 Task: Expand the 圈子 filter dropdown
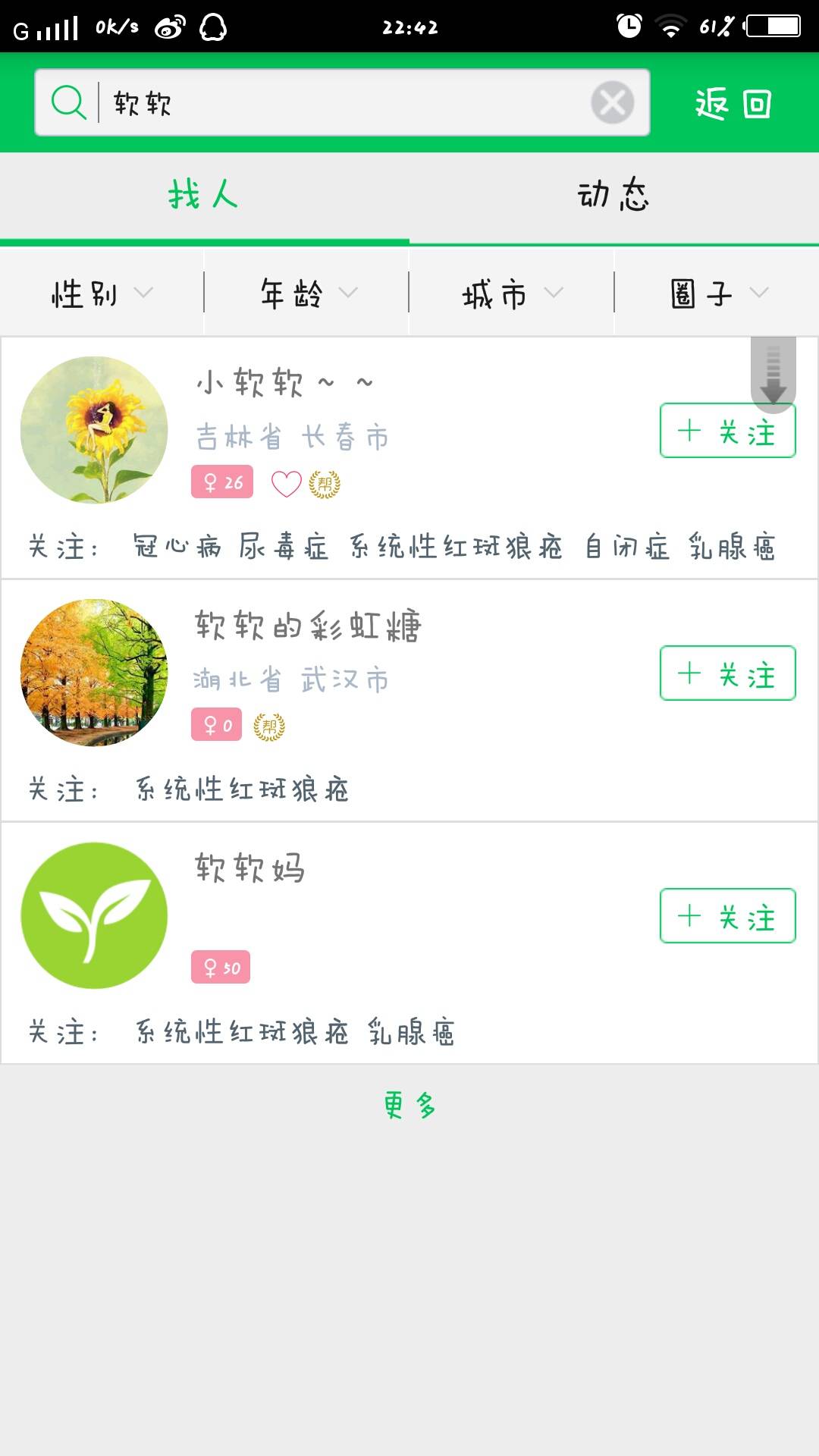click(x=717, y=293)
